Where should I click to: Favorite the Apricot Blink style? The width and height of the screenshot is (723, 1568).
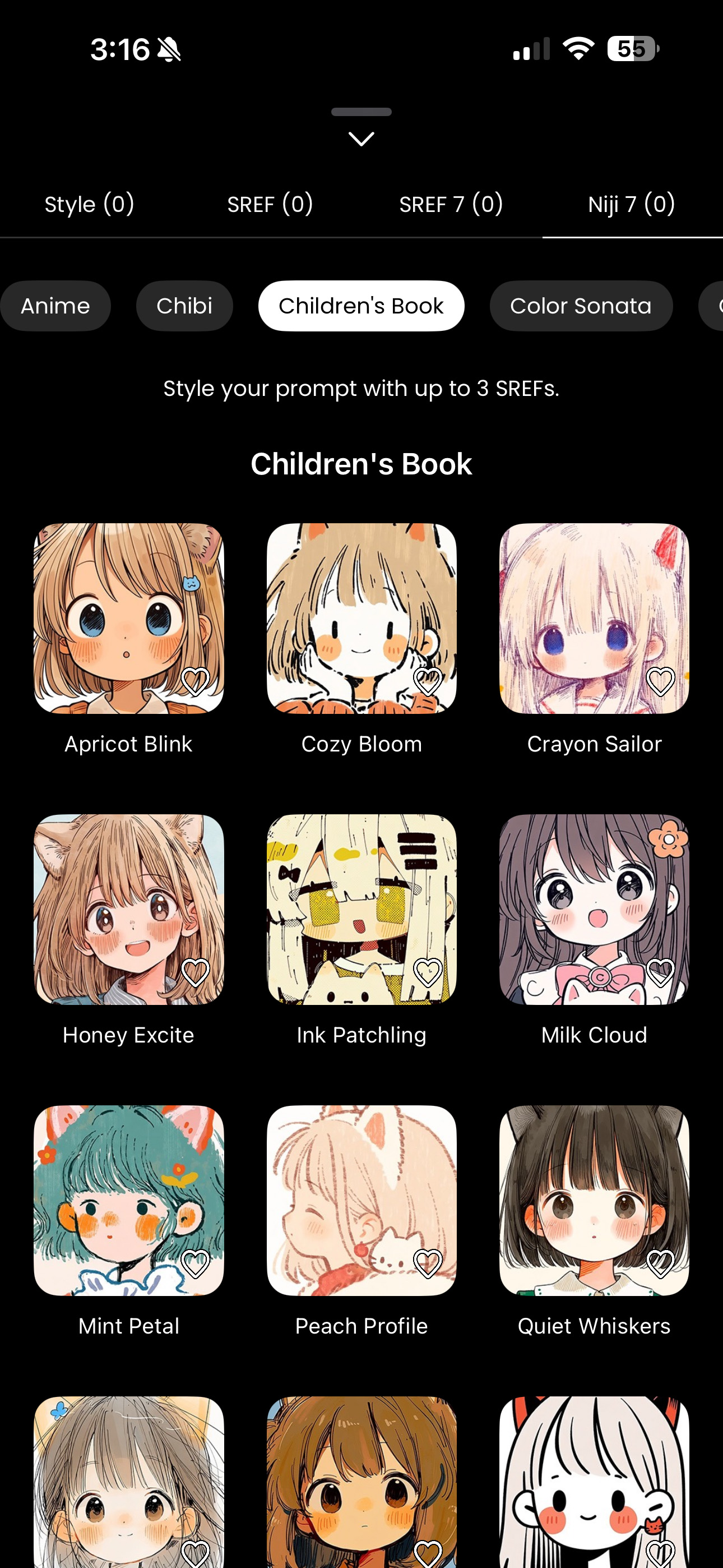(196, 681)
